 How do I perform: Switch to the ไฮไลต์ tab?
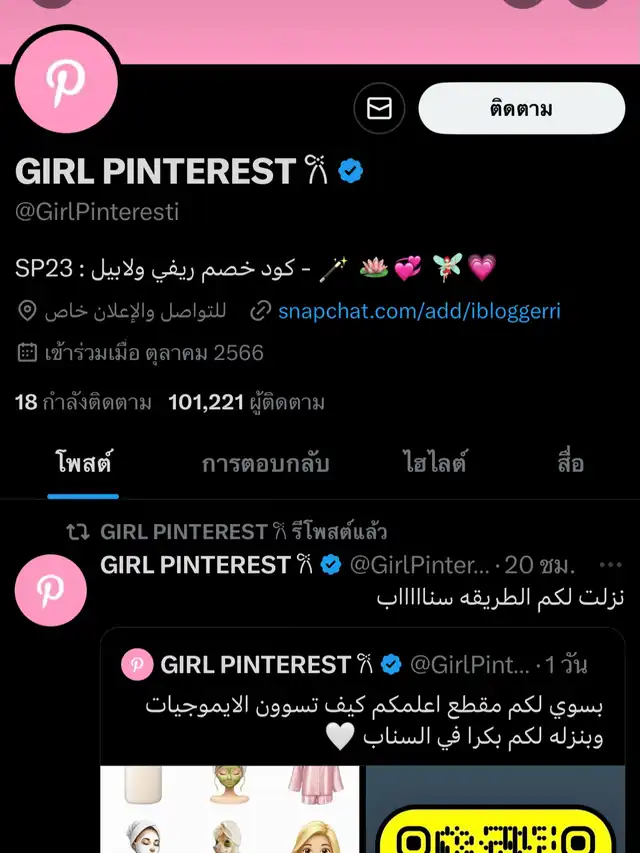pyautogui.click(x=435, y=464)
